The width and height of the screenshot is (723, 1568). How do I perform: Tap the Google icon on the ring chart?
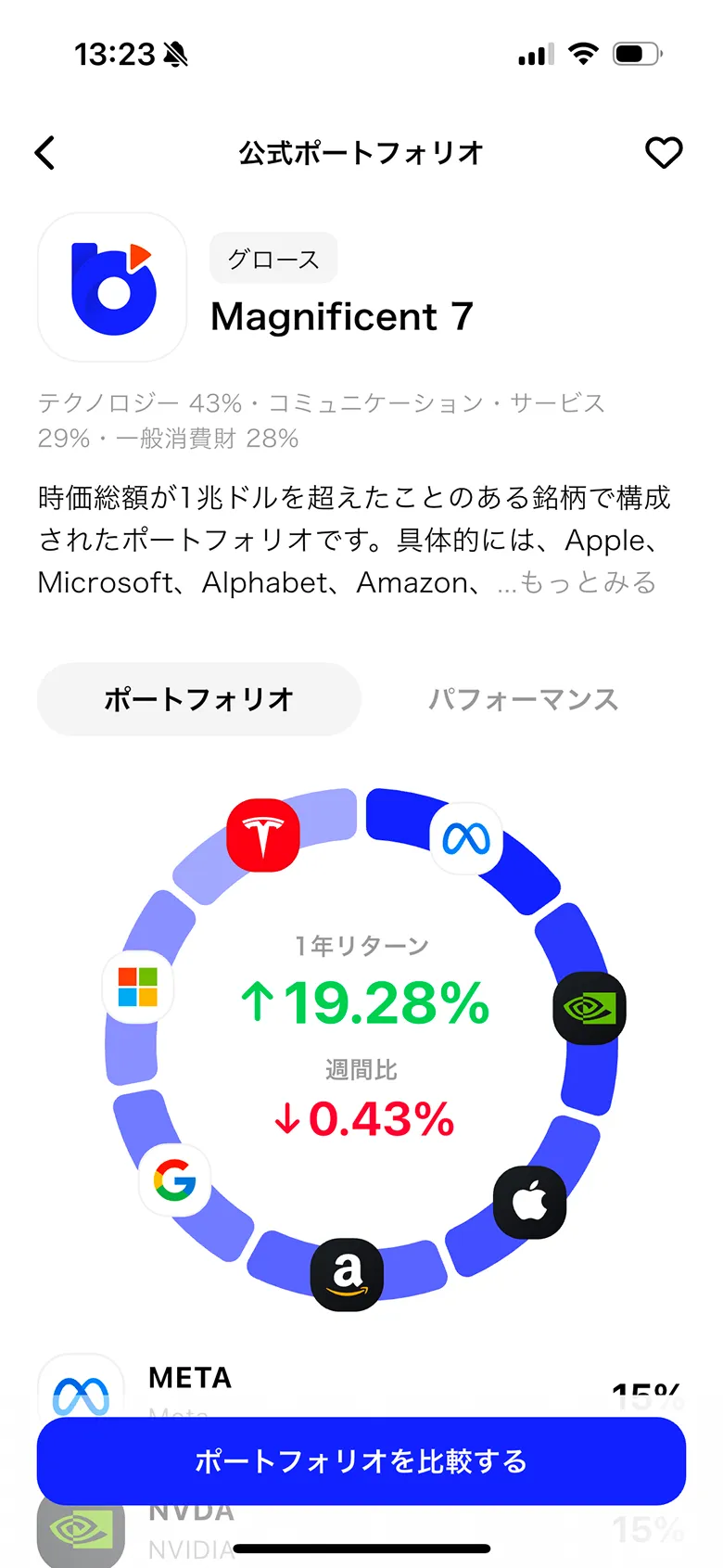pos(174,1180)
